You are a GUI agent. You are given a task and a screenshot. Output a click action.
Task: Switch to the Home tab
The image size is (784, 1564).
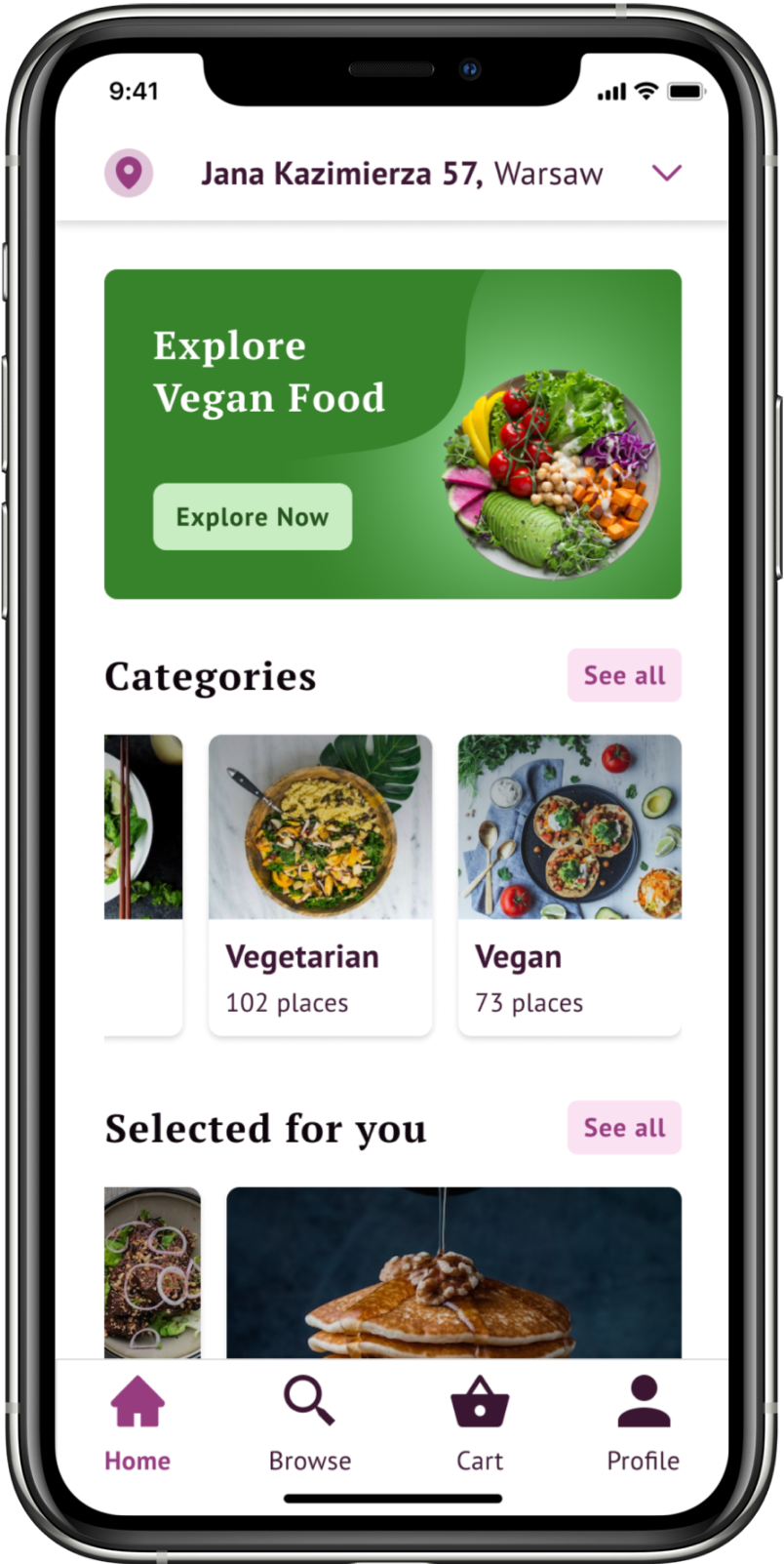tap(137, 1424)
